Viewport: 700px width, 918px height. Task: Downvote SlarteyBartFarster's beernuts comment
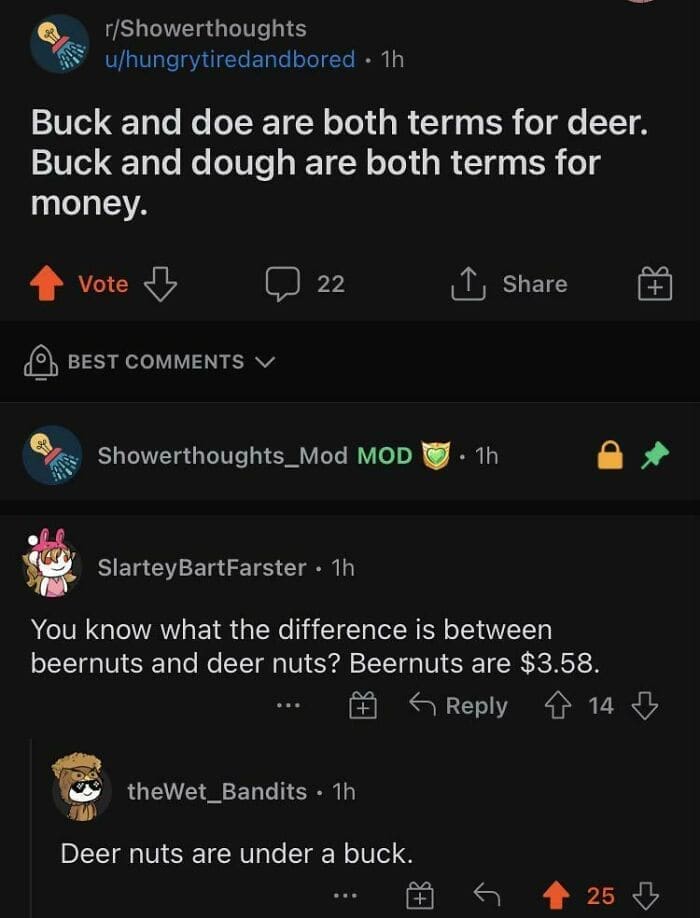coord(646,706)
